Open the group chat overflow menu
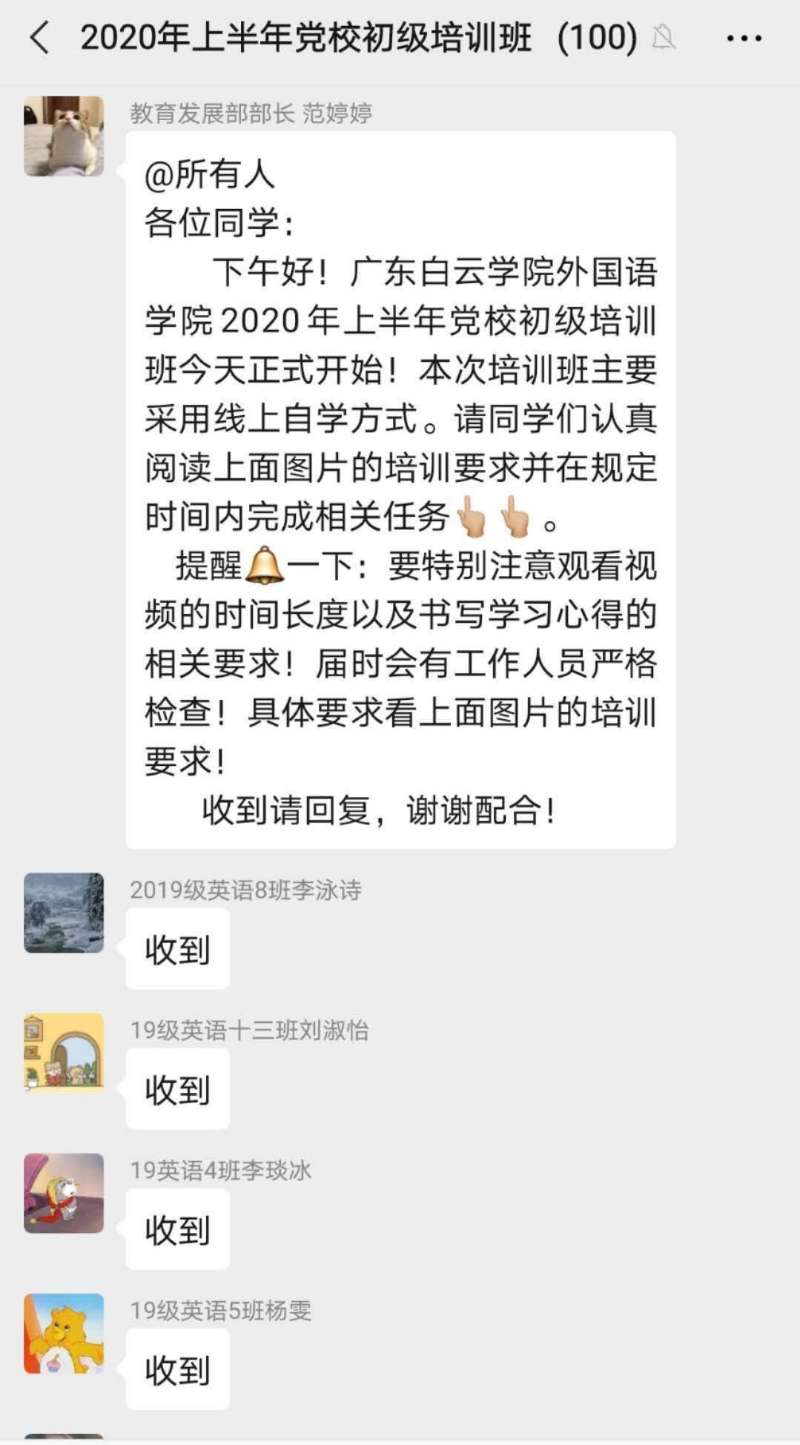Image resolution: width=800 pixels, height=1445 pixels. (x=744, y=39)
